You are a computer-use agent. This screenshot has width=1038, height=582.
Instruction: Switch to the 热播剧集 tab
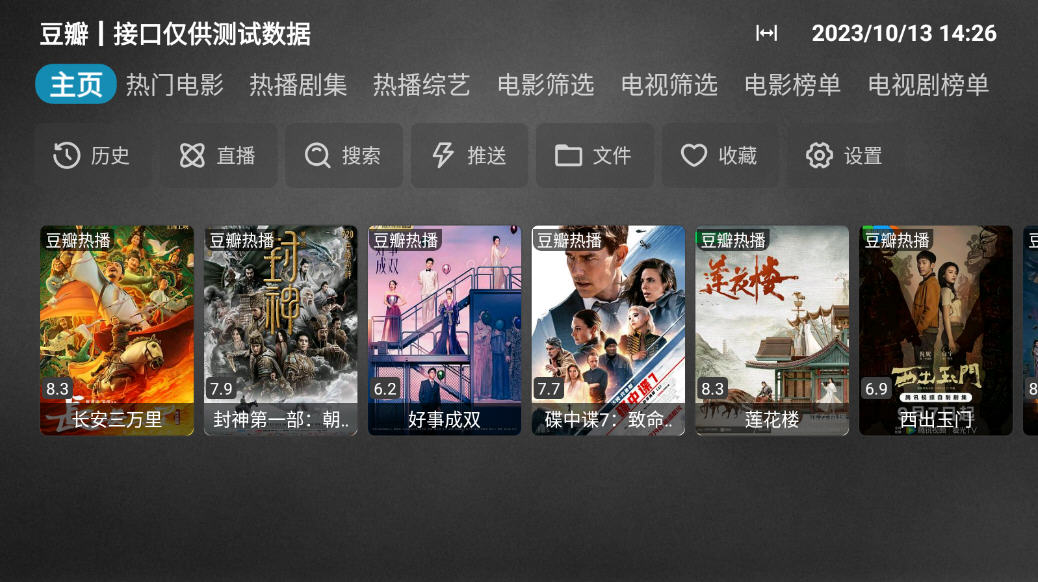click(x=298, y=85)
